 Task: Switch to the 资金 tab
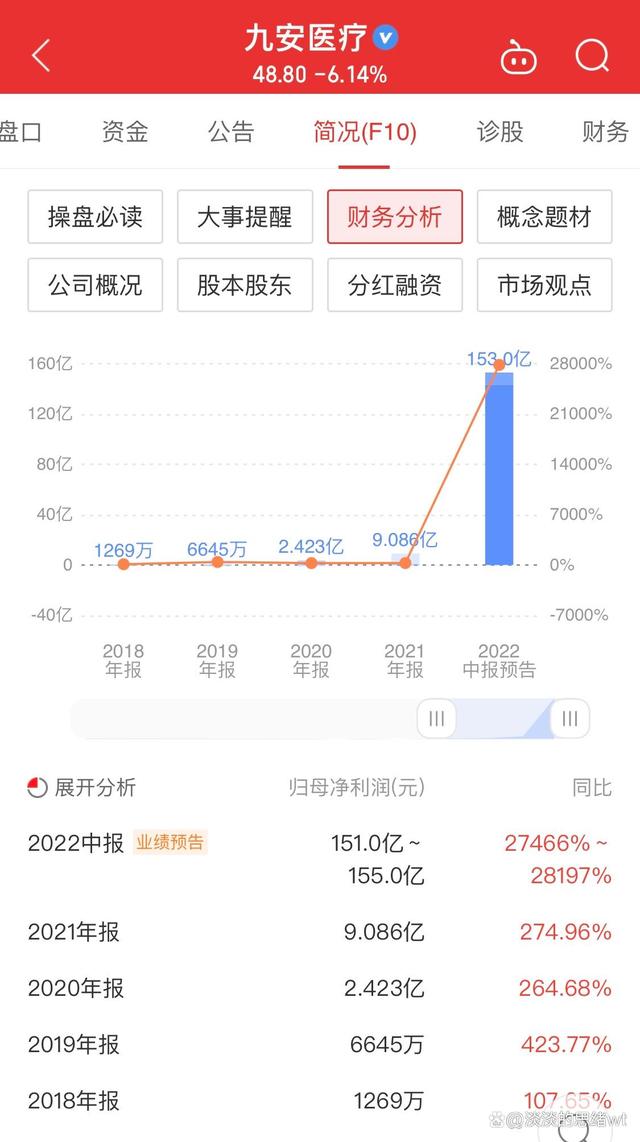(125, 131)
